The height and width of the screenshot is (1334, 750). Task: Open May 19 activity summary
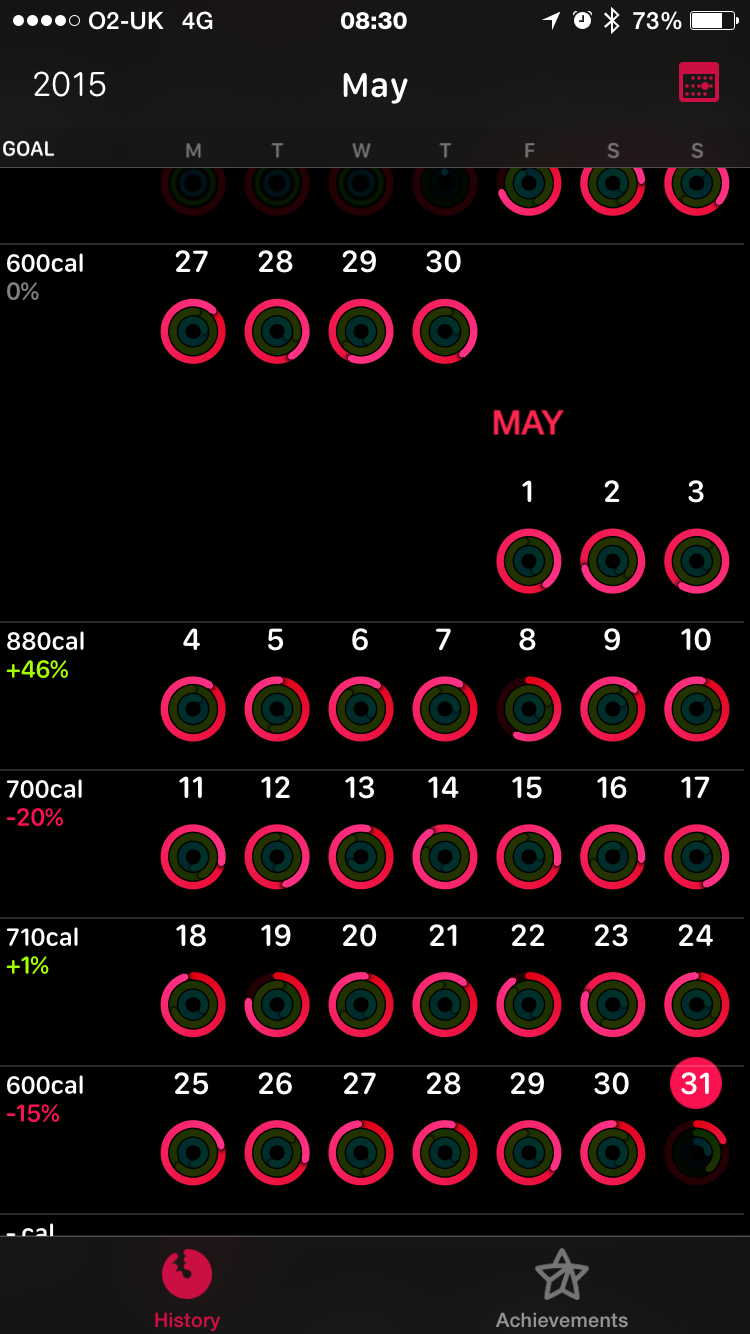coord(276,1005)
